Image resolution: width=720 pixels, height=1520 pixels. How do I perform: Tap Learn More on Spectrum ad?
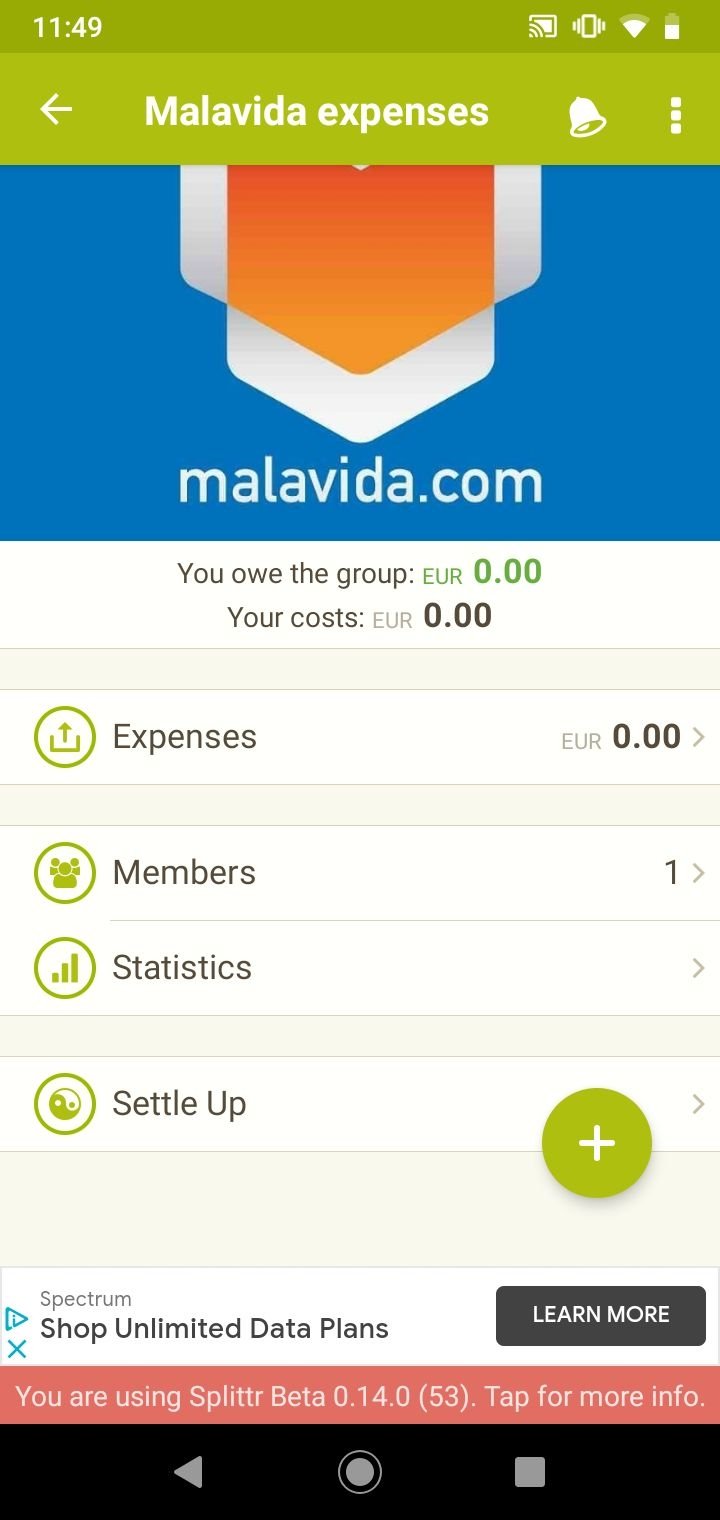(x=600, y=1315)
